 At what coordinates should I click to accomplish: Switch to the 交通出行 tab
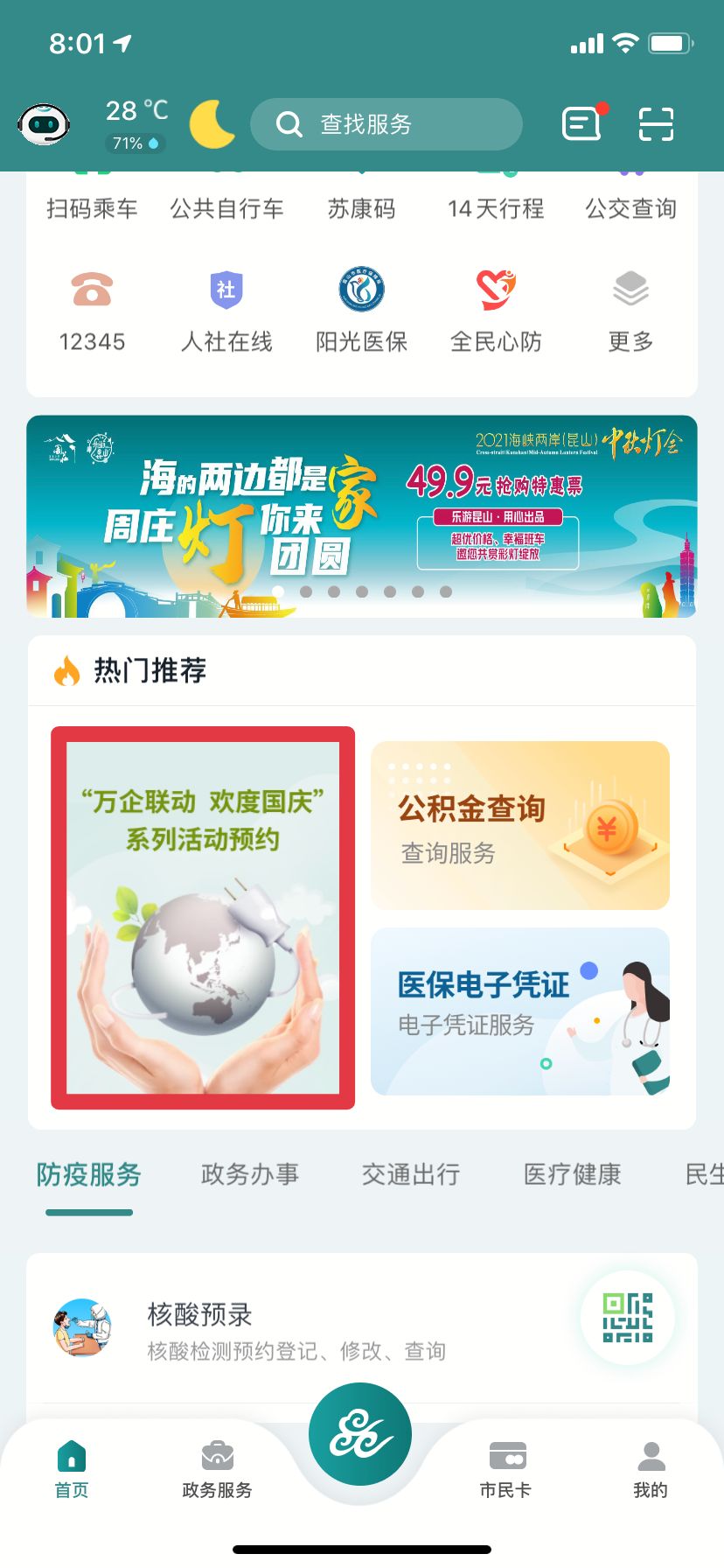pos(411,1174)
